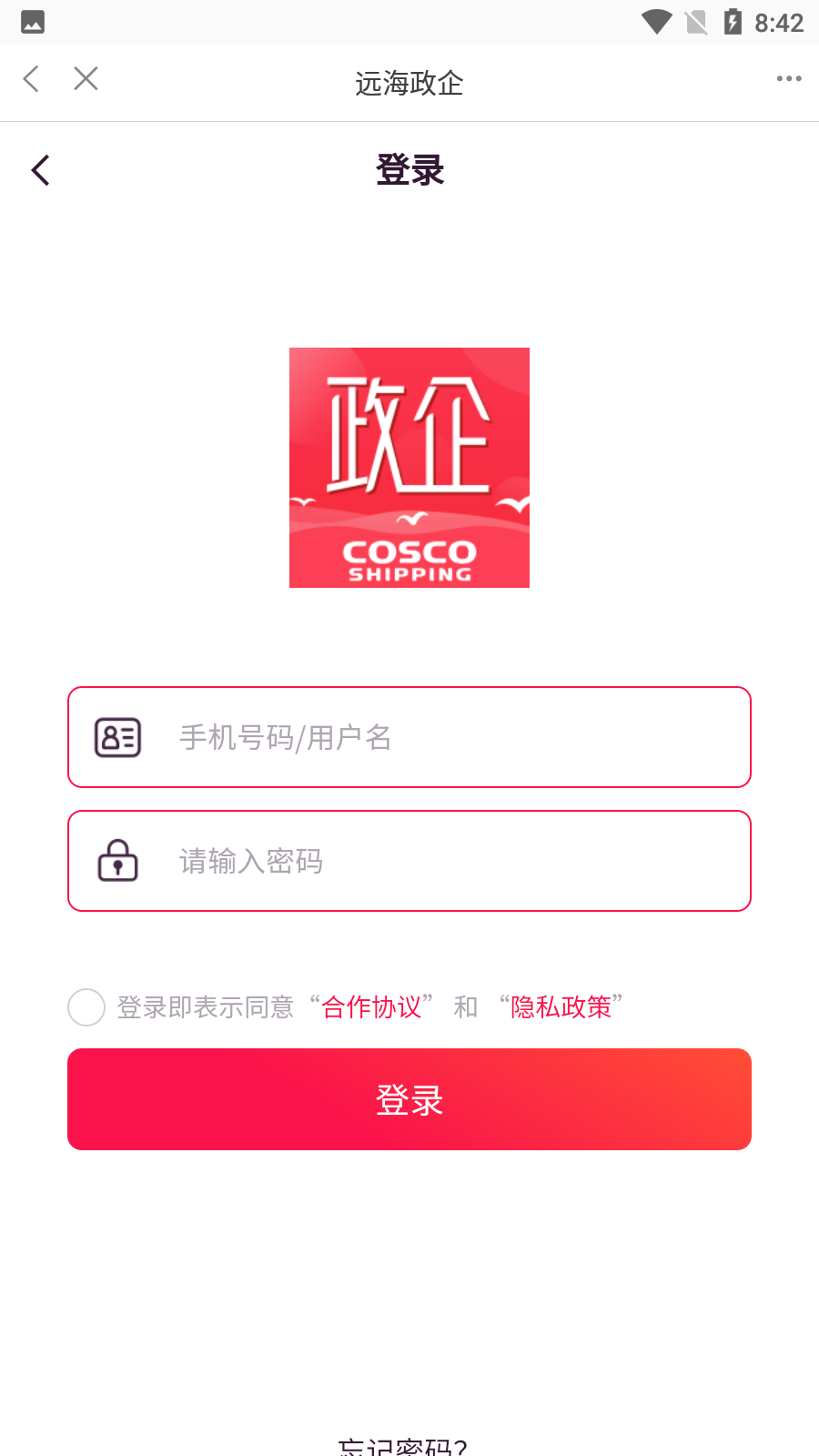819x1456 pixels.
Task: Check the agreement consent circle
Action: (86, 1007)
